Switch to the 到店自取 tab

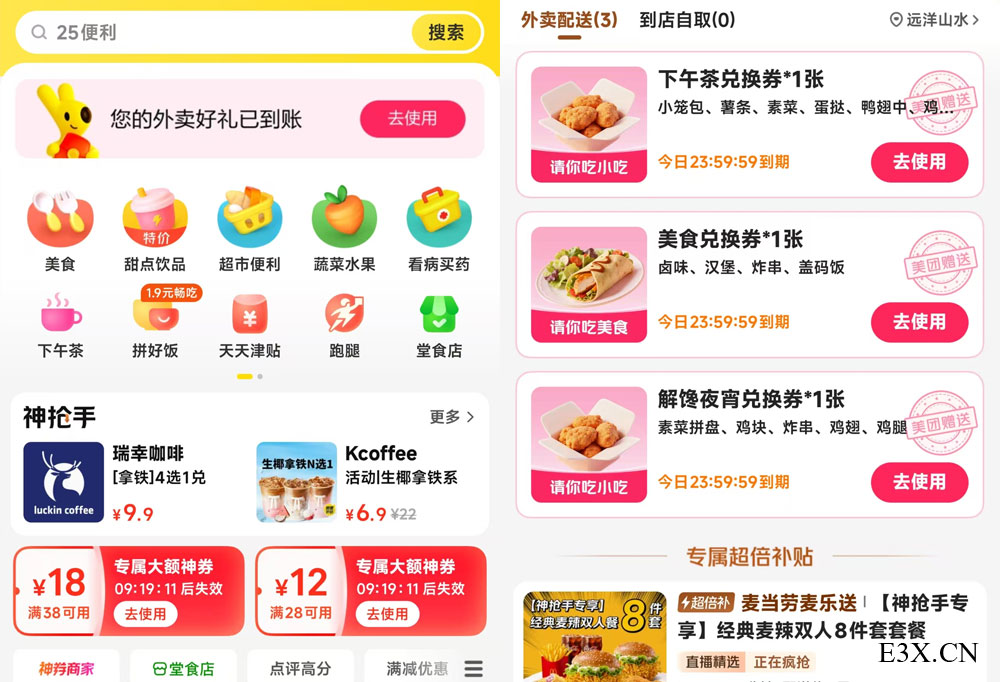(687, 20)
